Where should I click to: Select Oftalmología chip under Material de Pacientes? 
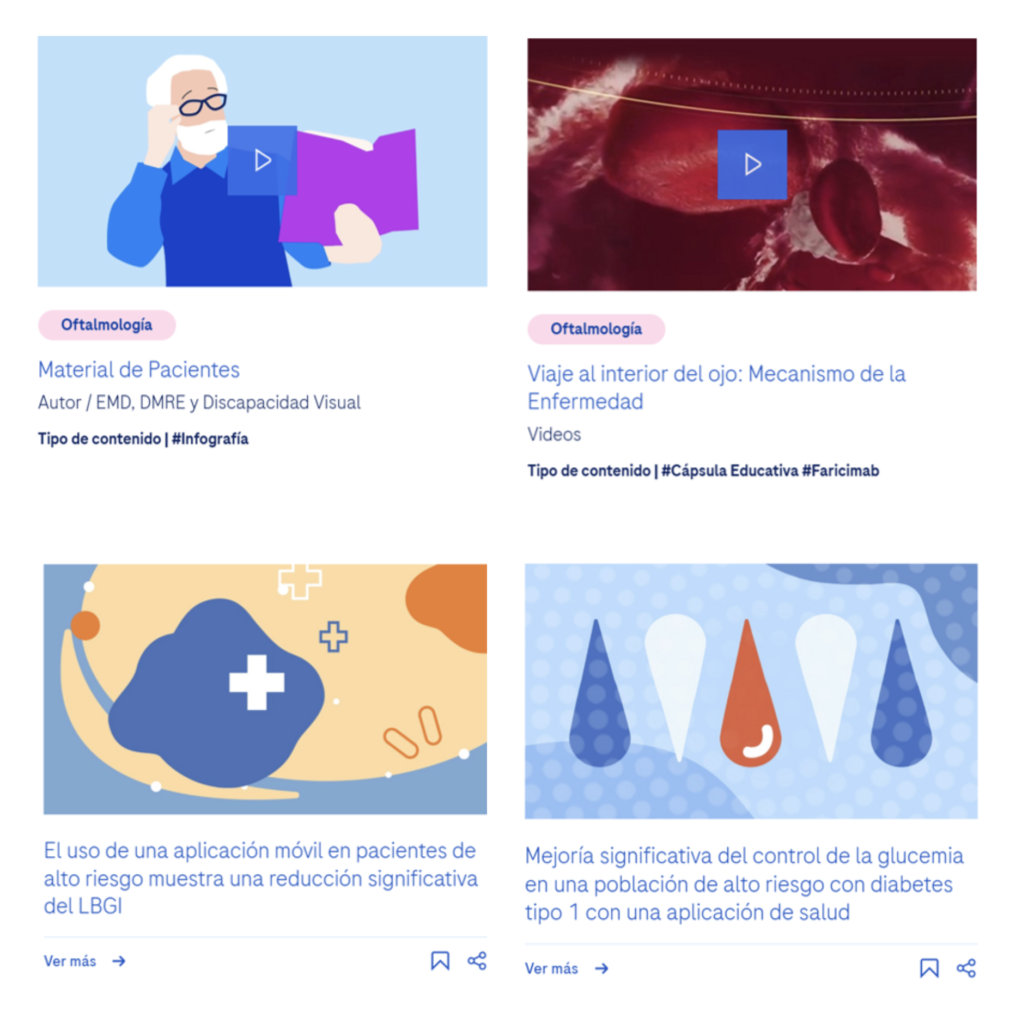(x=107, y=325)
